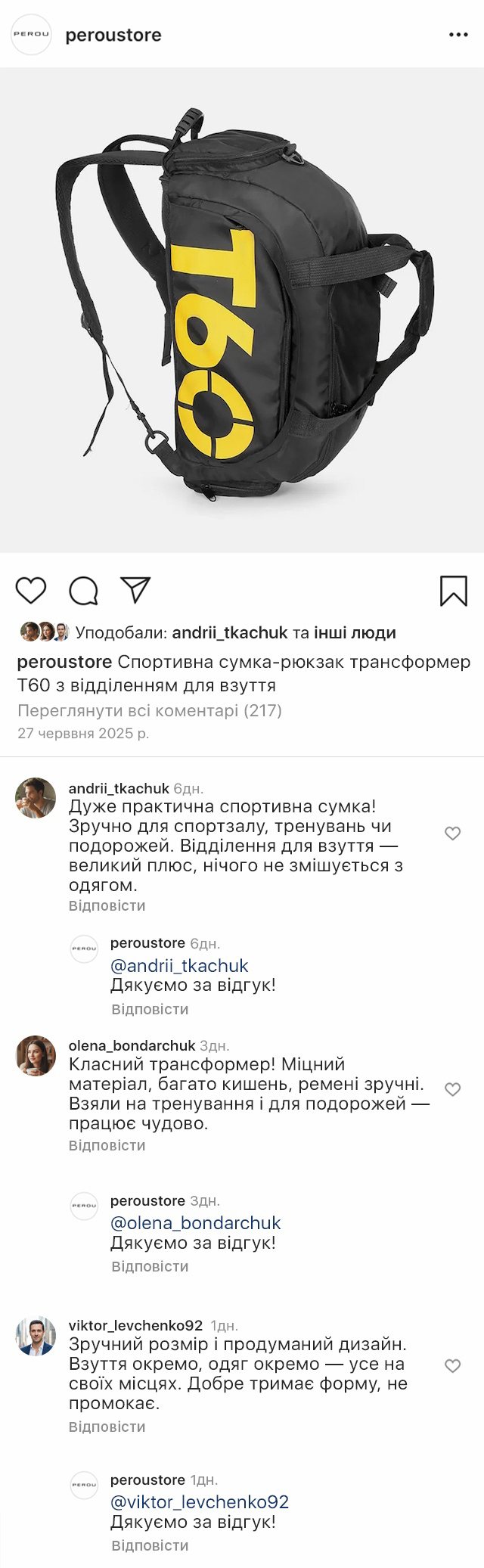This screenshot has height=1568, width=484.
Task: Share the post via paper plane
Action: tap(136, 590)
